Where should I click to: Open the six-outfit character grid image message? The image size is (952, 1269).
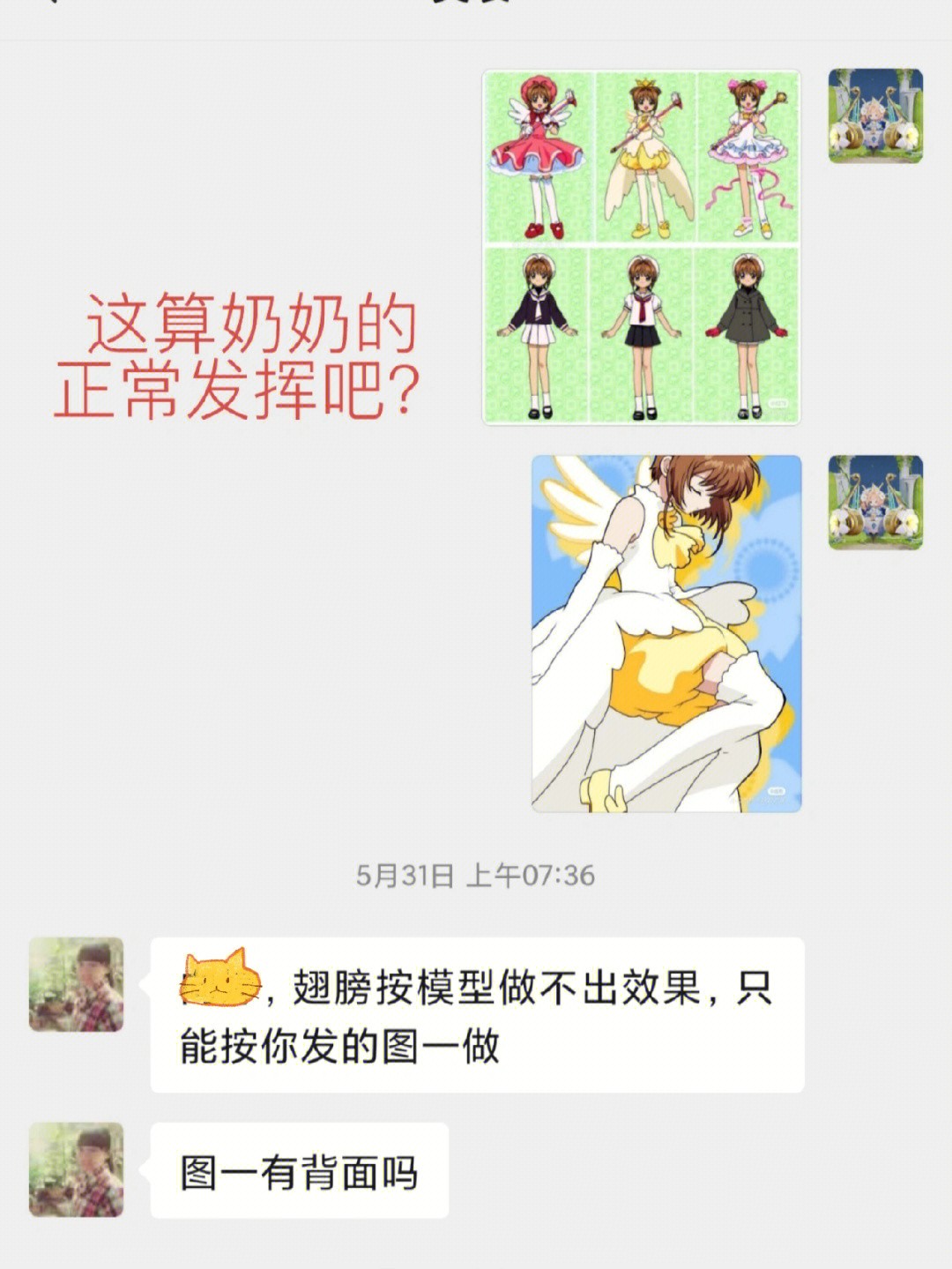642,247
